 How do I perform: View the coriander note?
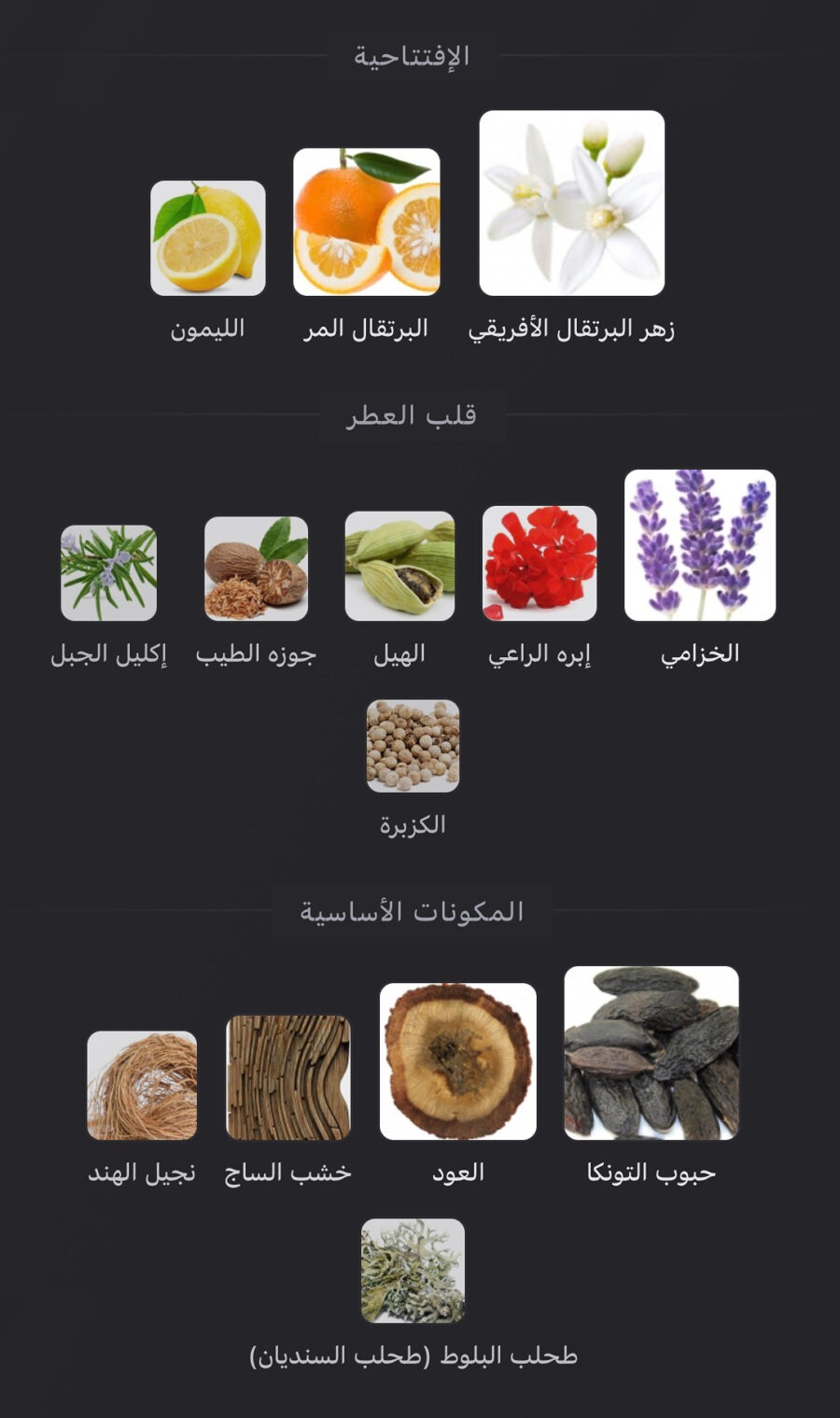tap(413, 746)
